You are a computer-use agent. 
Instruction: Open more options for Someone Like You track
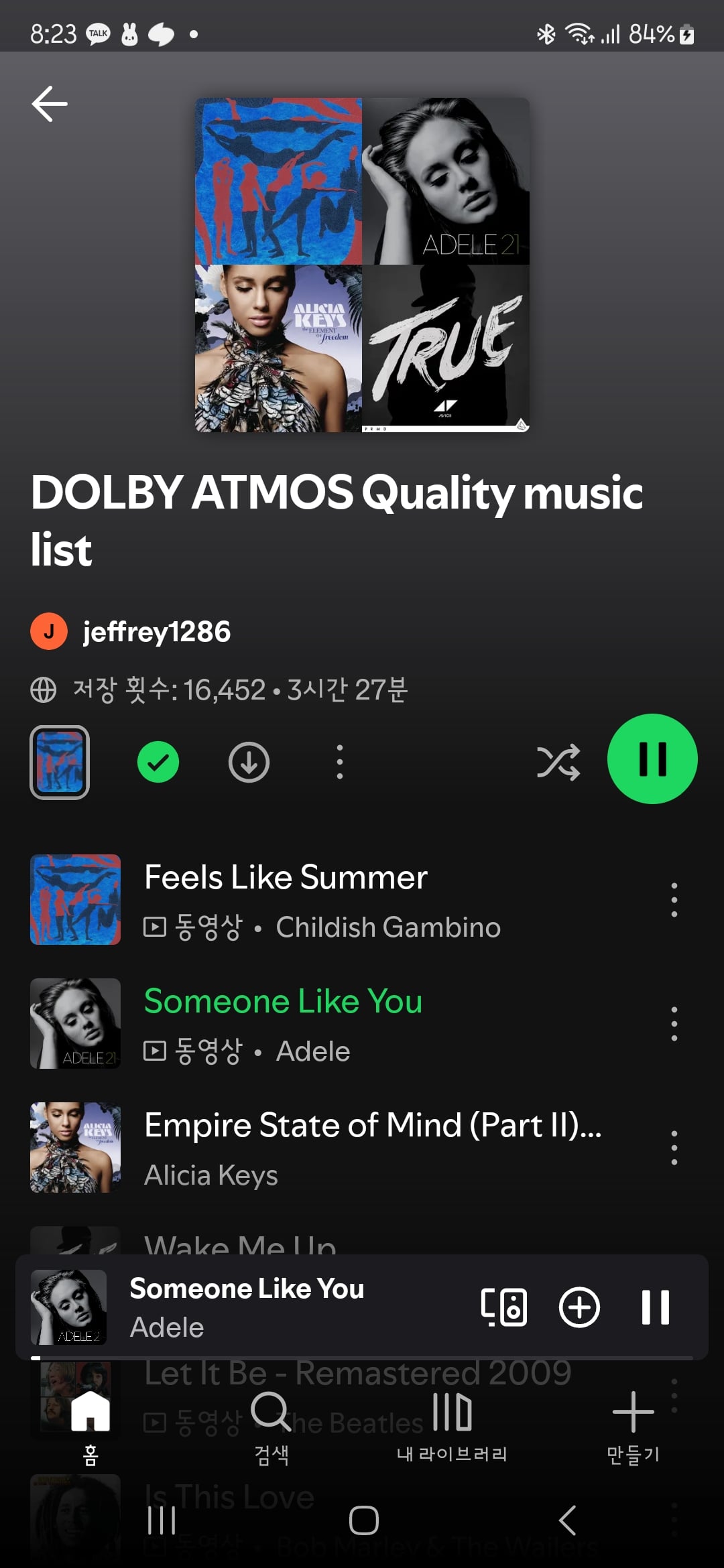pos(674,1023)
